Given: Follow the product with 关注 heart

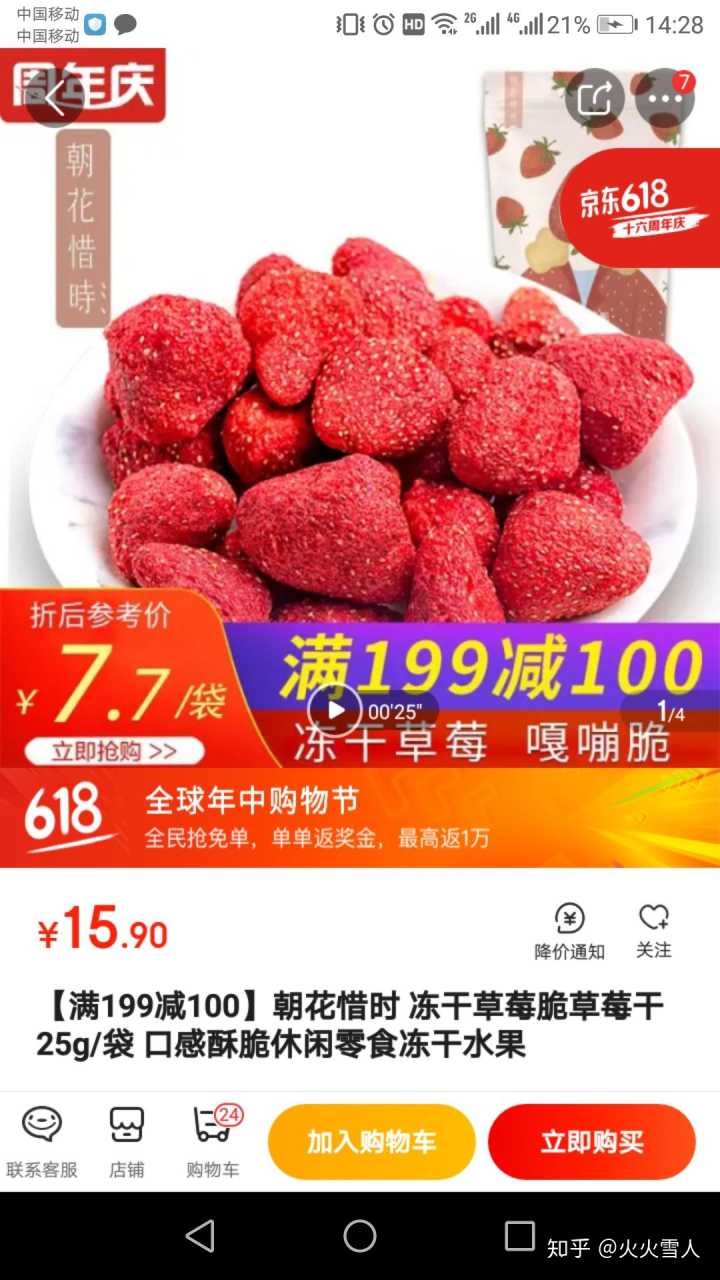Looking at the screenshot, I should click(654, 931).
